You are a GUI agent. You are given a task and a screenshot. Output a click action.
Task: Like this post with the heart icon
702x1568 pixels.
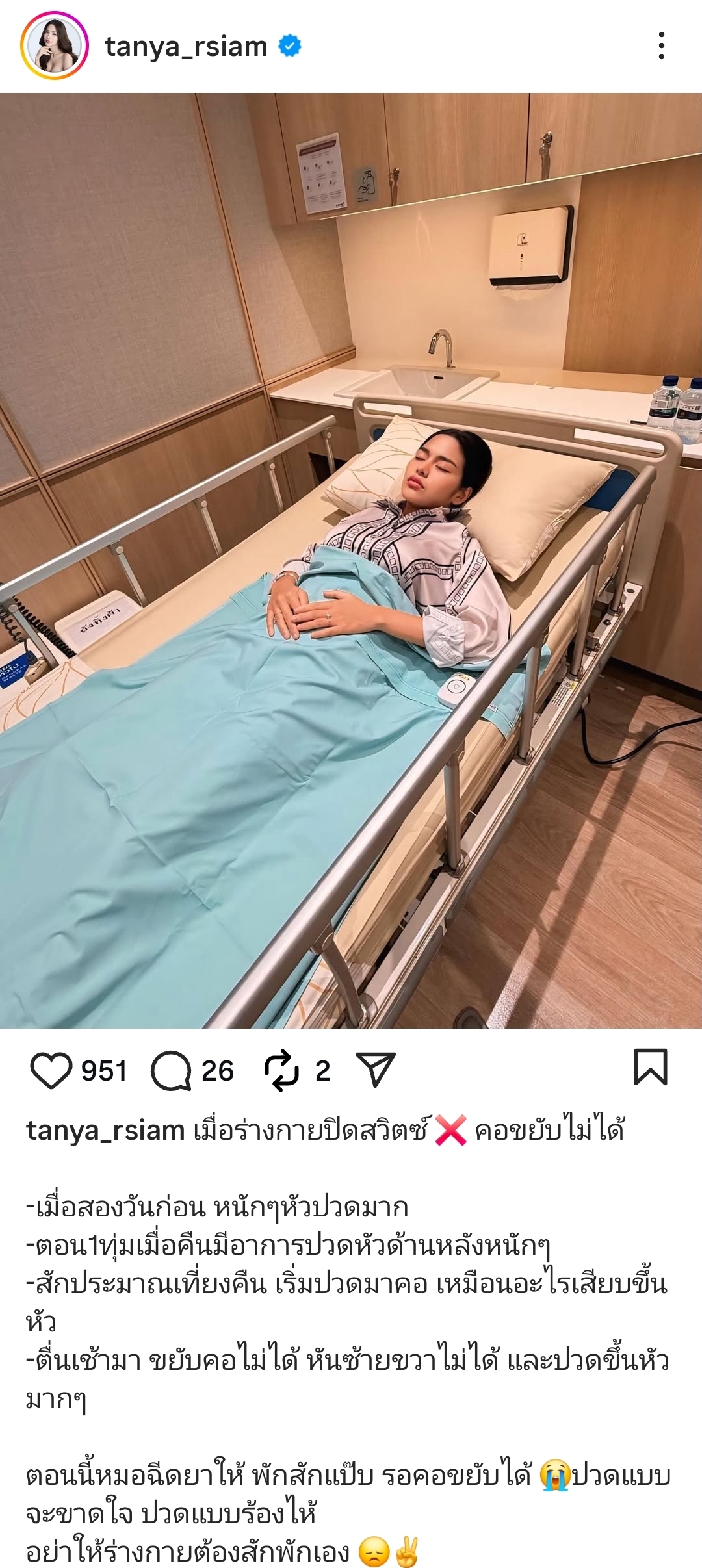click(51, 1071)
